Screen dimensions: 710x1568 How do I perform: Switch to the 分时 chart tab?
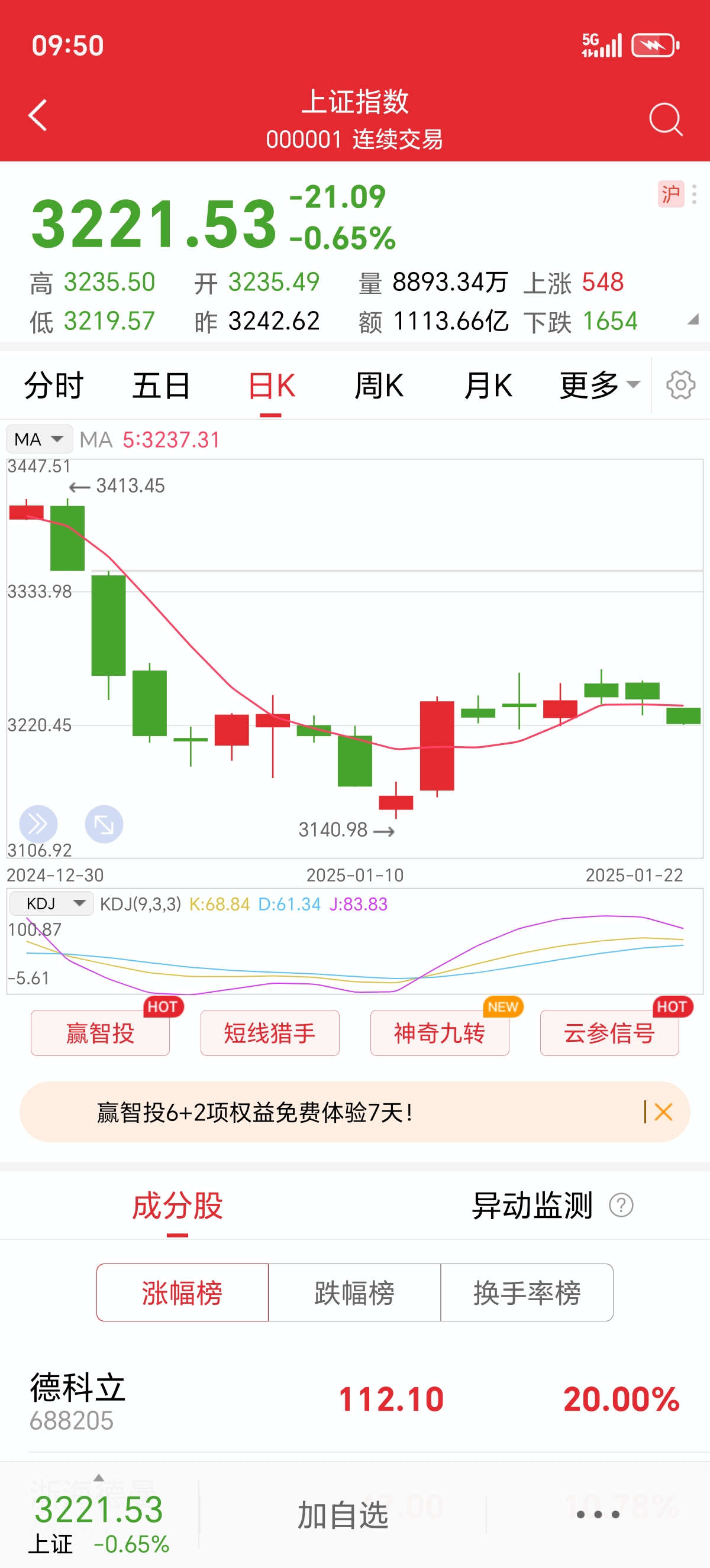[54, 386]
